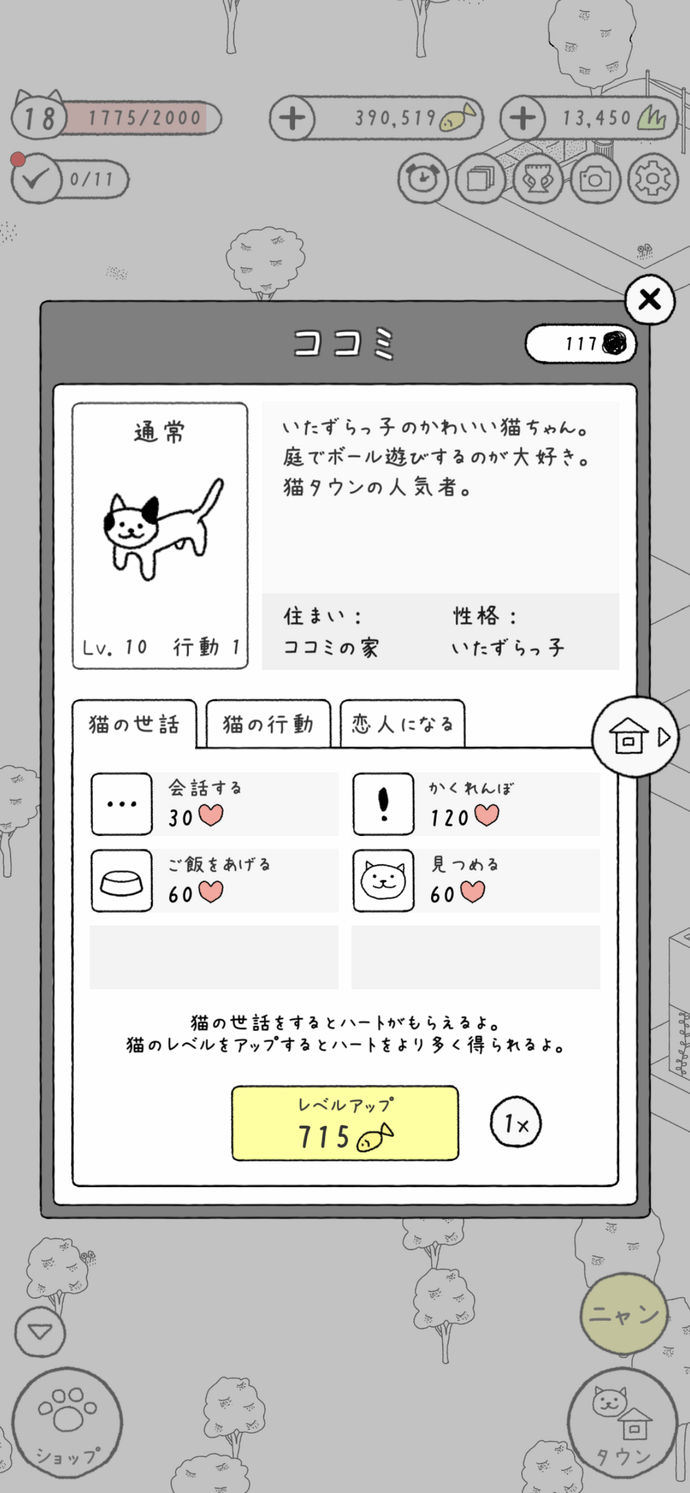Add more fish currency
The image size is (690, 1493).
pyautogui.click(x=291, y=118)
